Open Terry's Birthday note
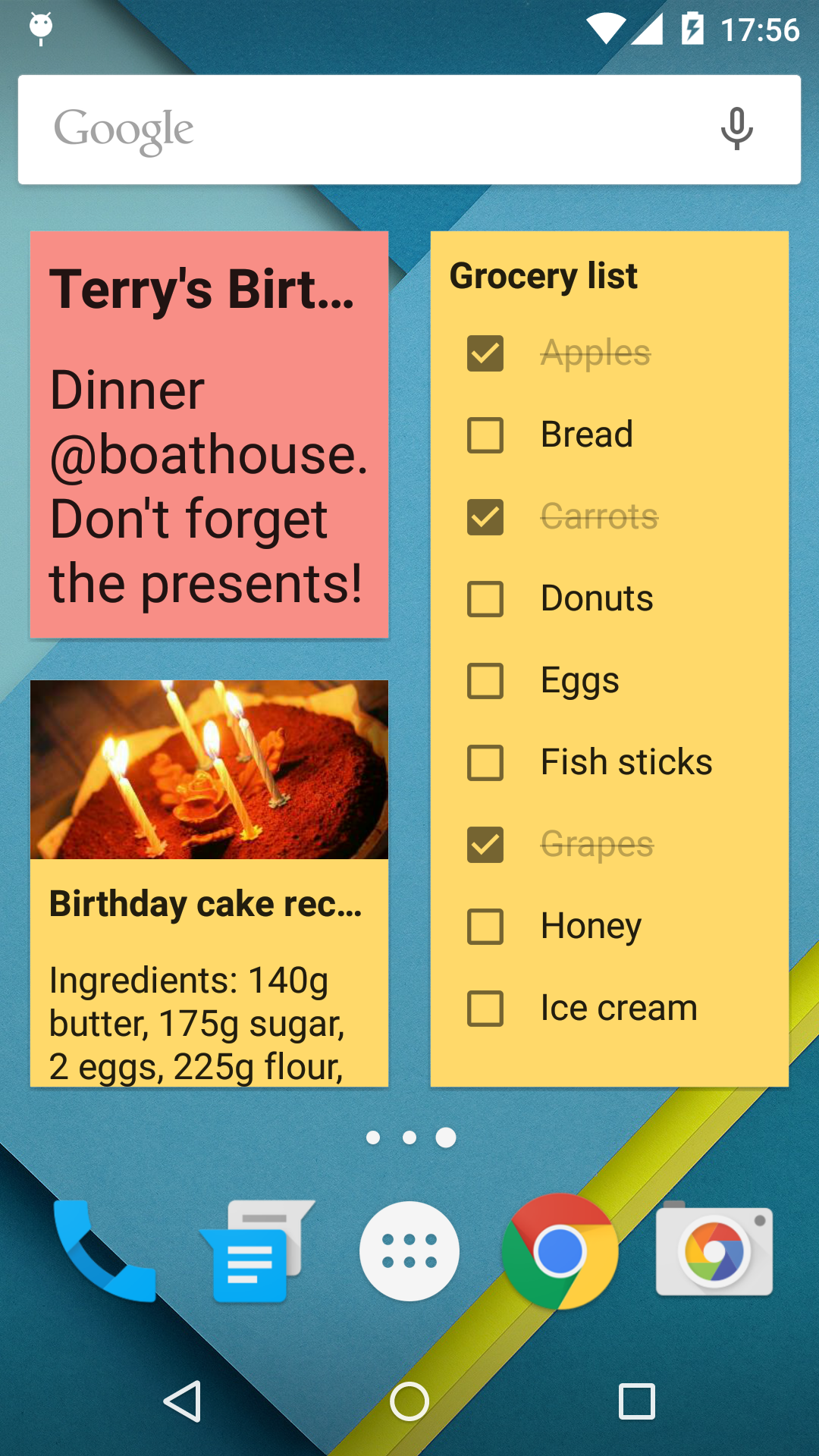 tap(209, 435)
